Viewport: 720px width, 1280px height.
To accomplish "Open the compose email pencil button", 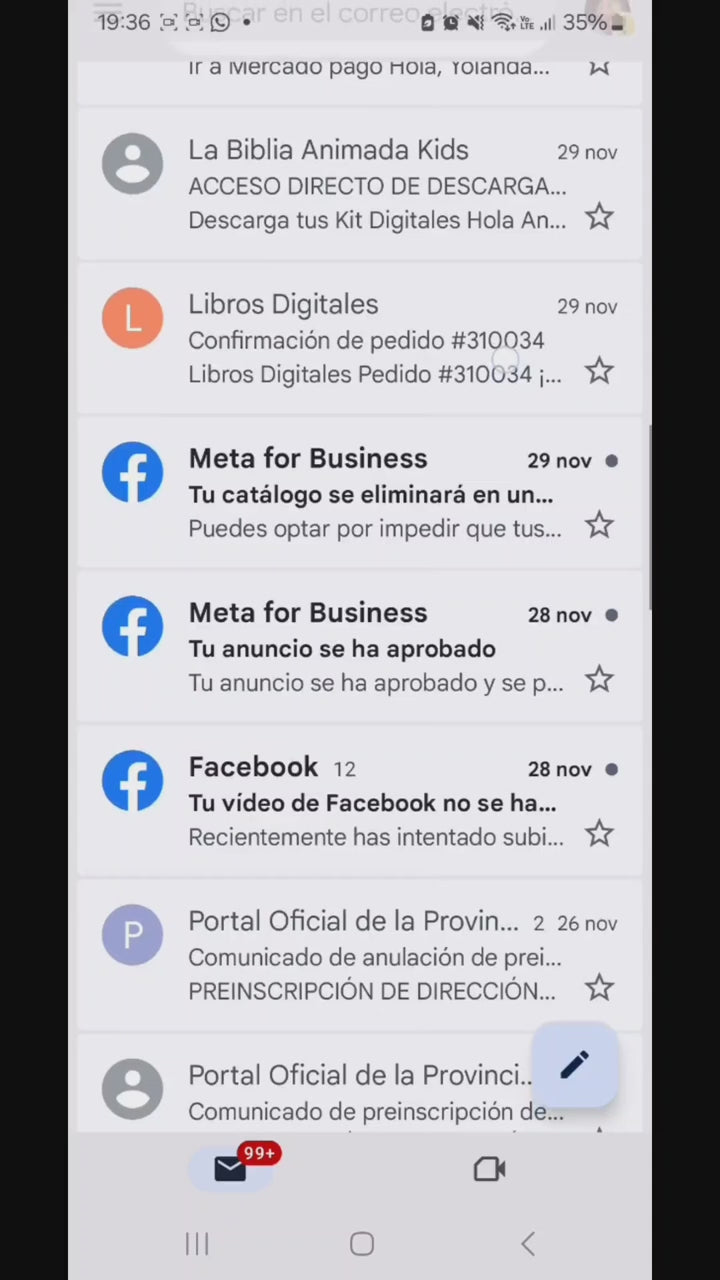I will [x=575, y=1064].
